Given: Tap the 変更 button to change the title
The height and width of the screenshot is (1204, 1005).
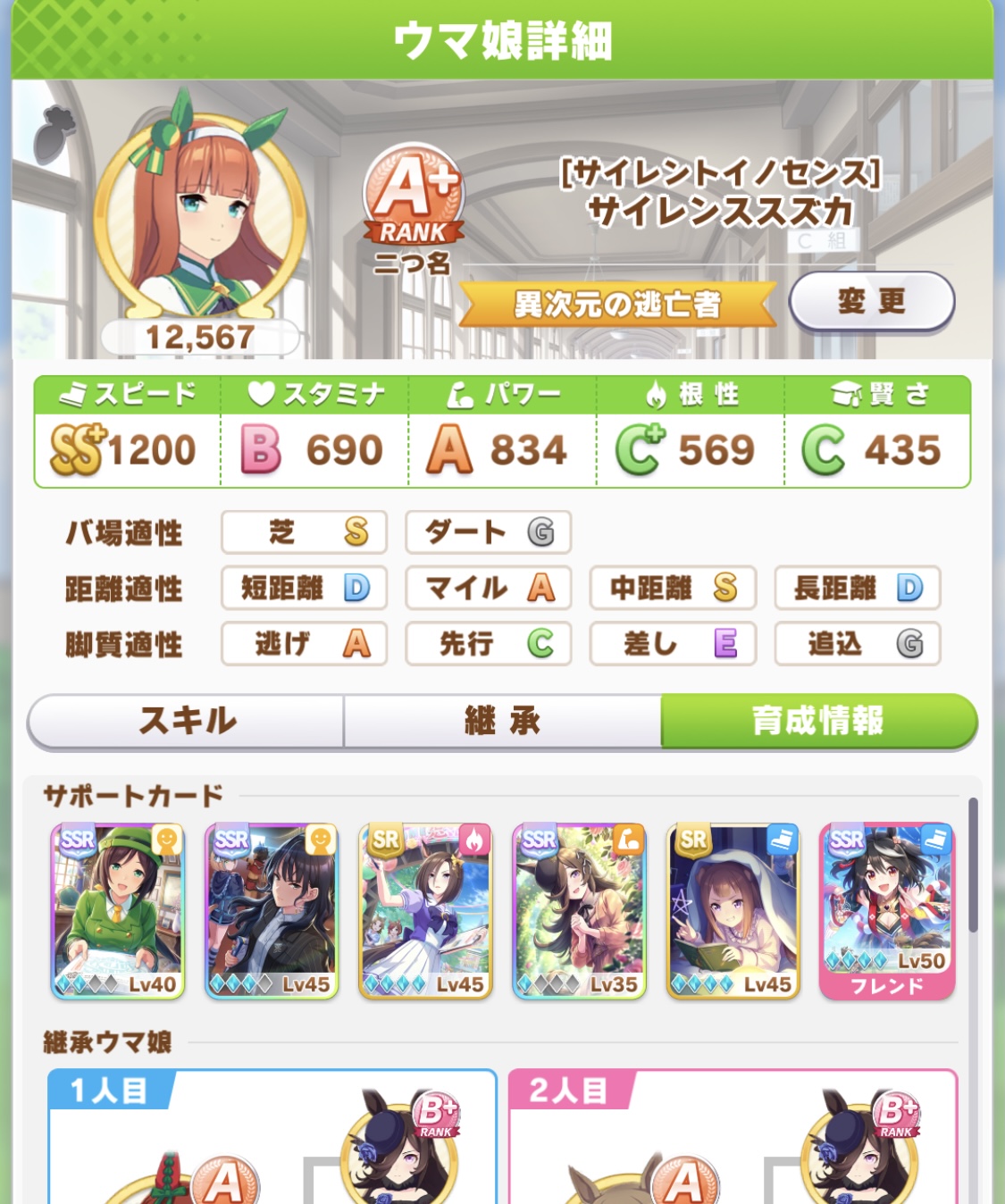Looking at the screenshot, I should click(x=871, y=302).
